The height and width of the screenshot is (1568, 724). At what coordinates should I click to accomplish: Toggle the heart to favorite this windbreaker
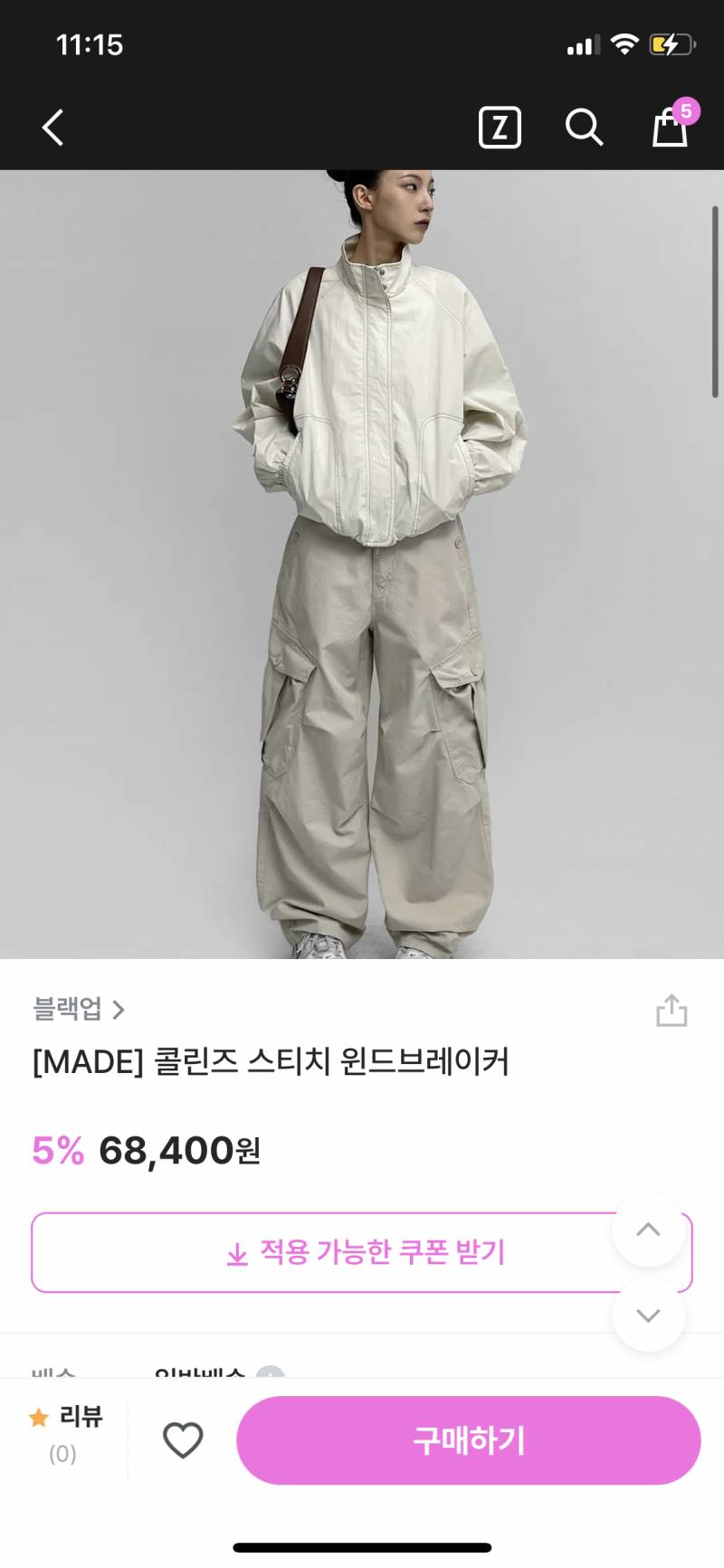[184, 1439]
